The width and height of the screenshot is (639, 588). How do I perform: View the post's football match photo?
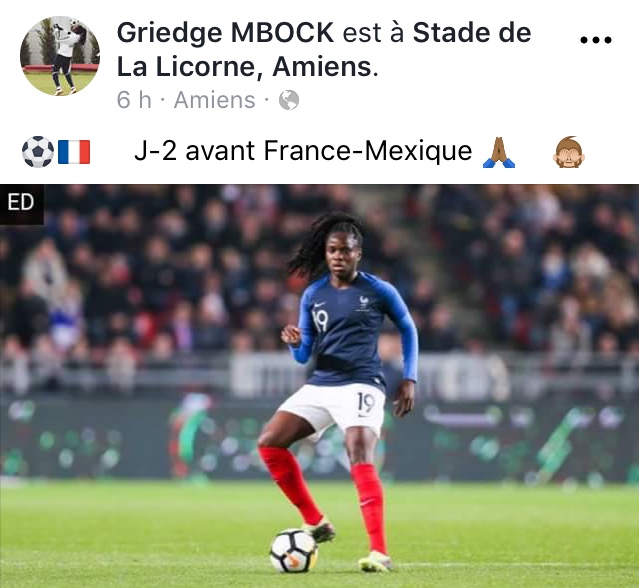pos(320,385)
